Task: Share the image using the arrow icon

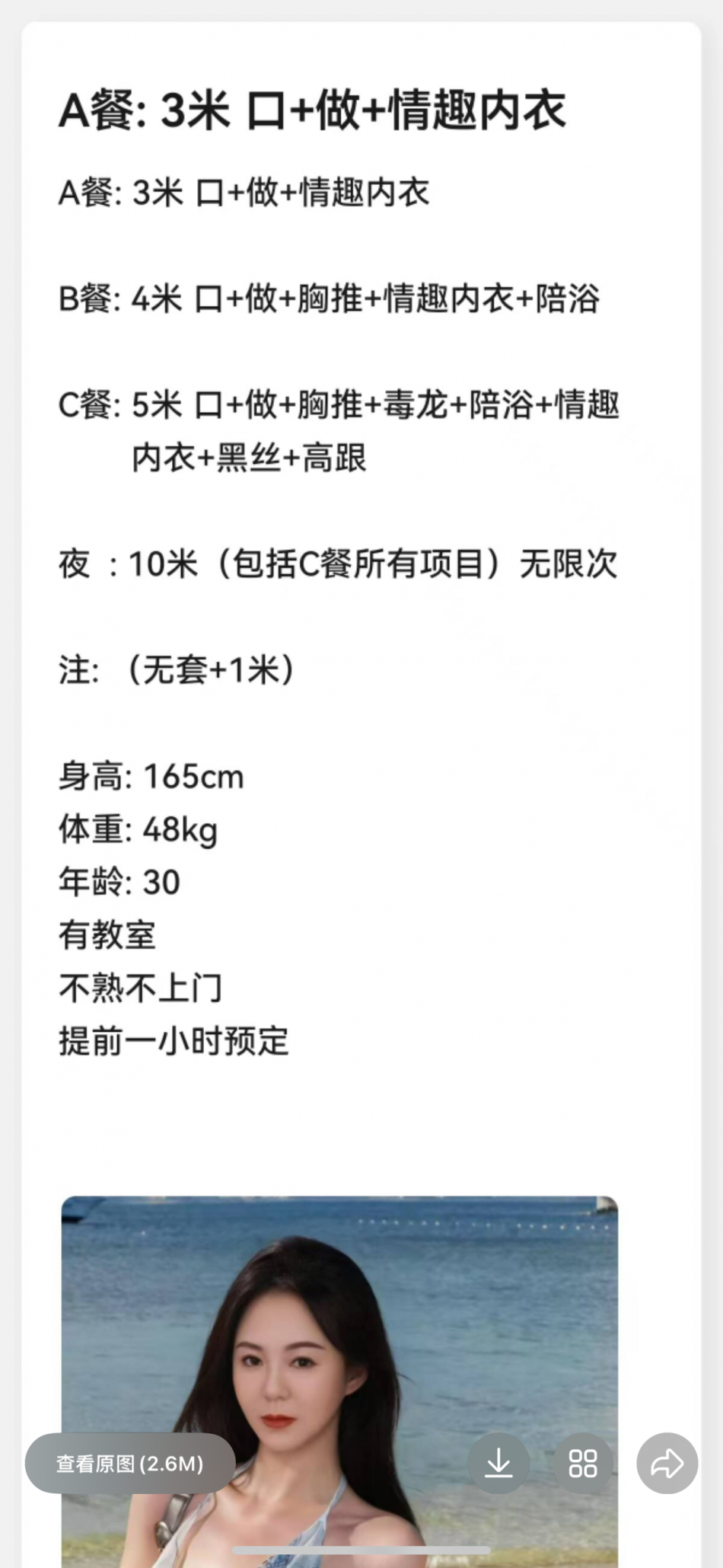Action: (667, 1463)
